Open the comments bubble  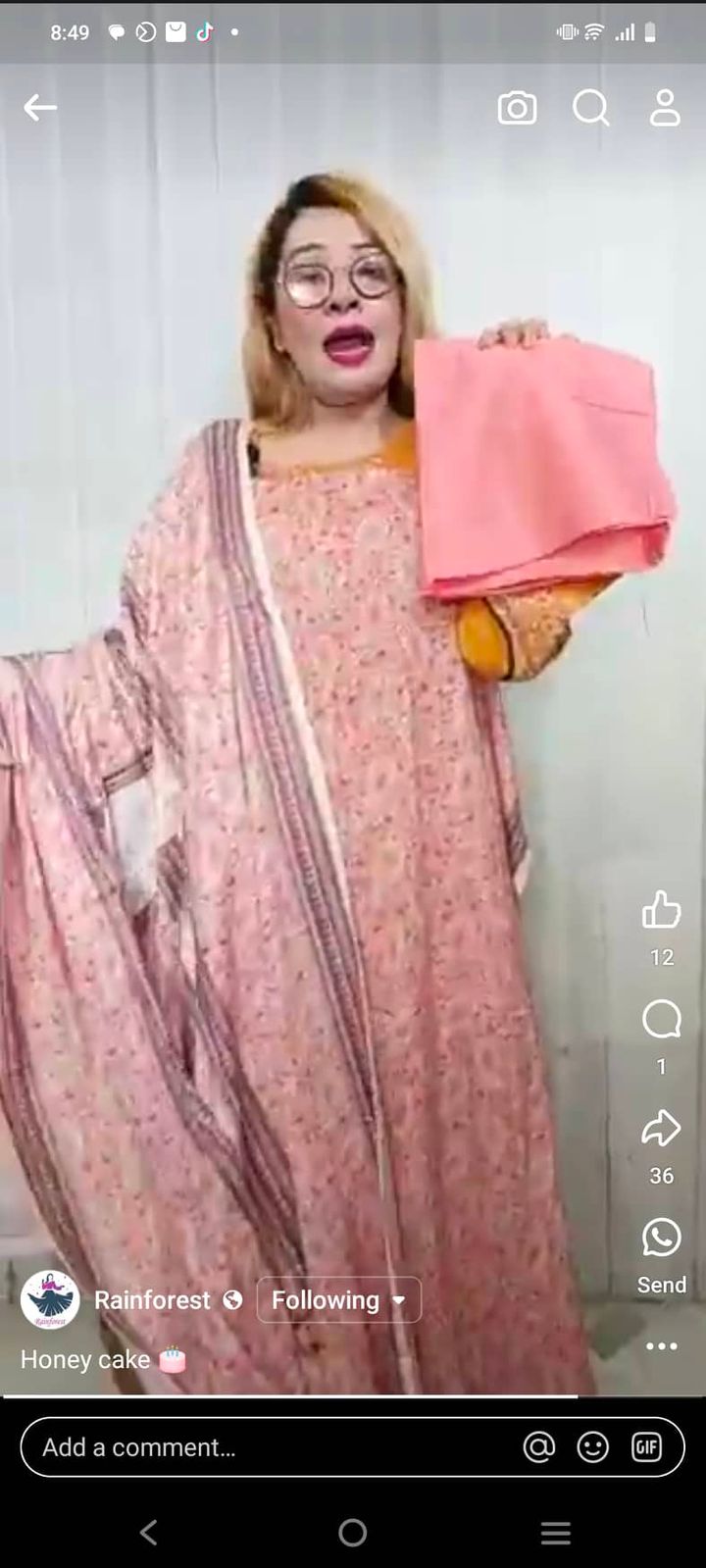[x=662, y=1020]
